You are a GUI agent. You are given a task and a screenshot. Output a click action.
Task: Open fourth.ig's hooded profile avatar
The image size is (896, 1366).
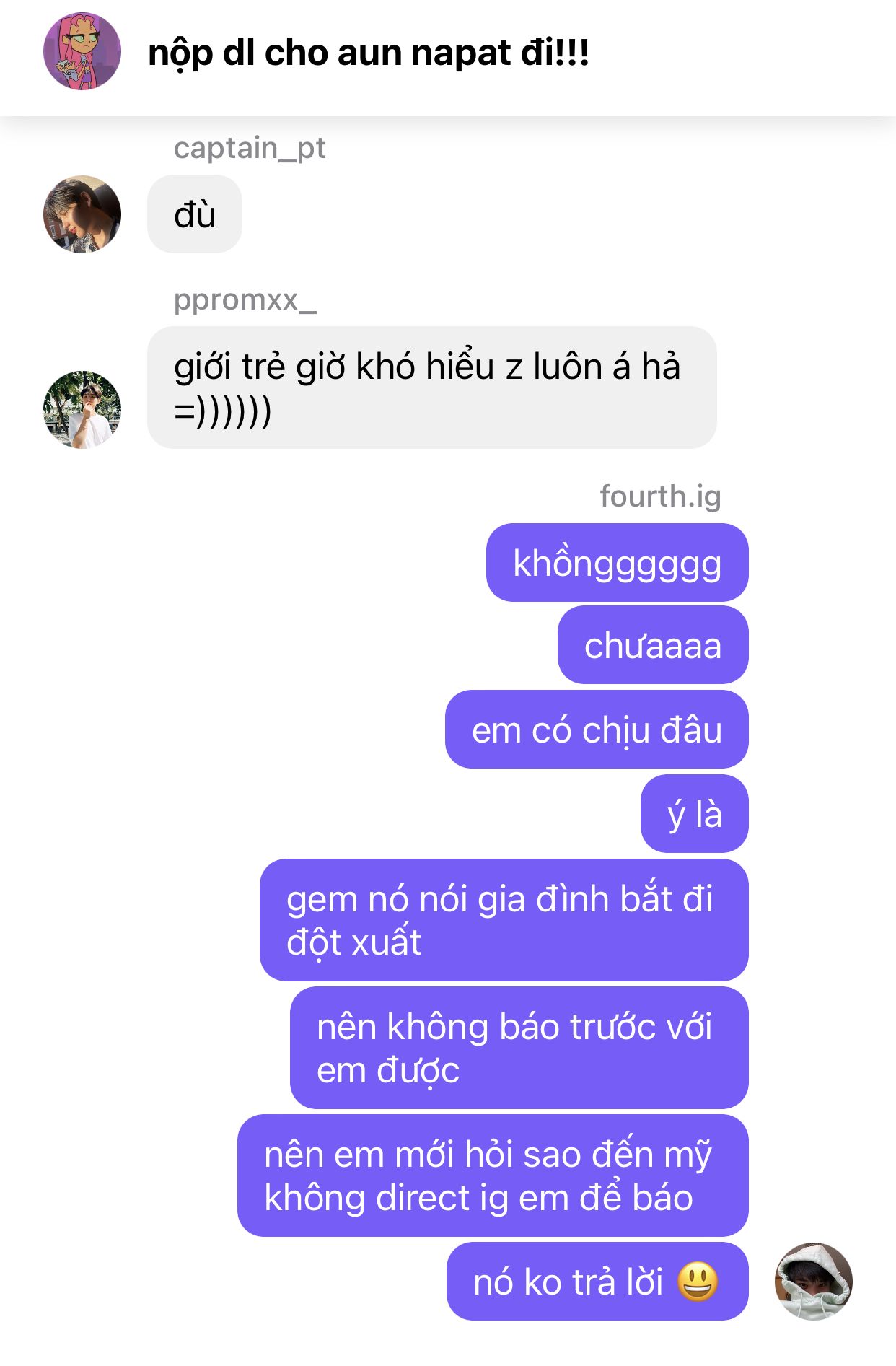tap(813, 1281)
